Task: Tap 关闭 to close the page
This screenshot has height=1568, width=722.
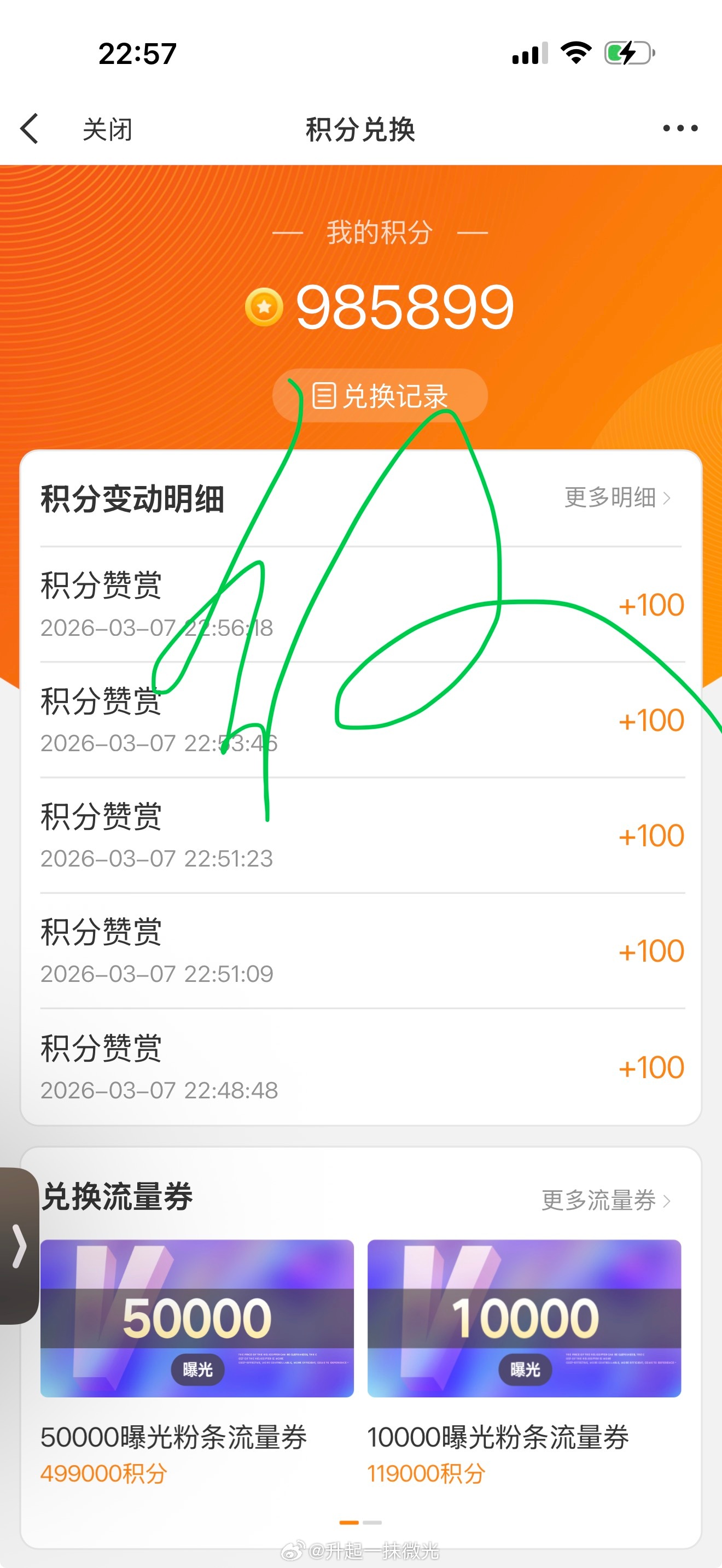Action: 107,129
